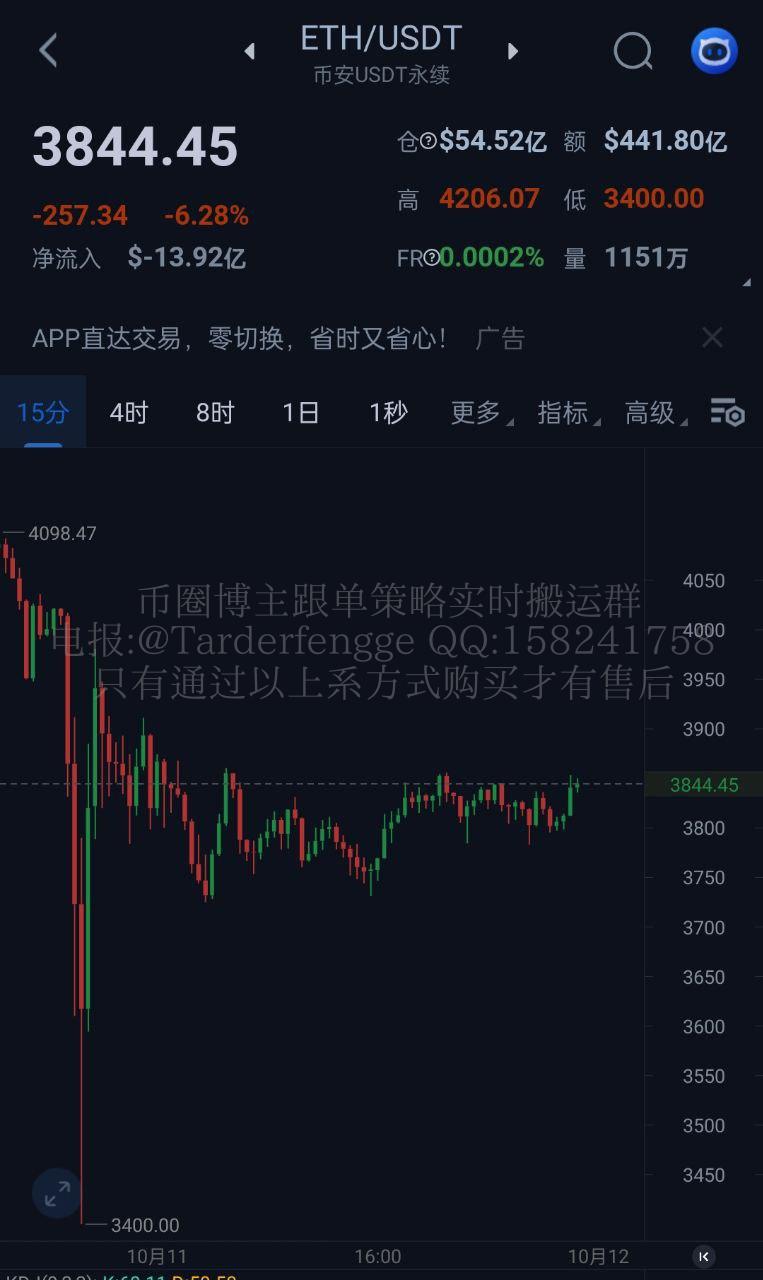Viewport: 763px width, 1280px height.
Task: Open the search magnifier
Action: [x=632, y=50]
